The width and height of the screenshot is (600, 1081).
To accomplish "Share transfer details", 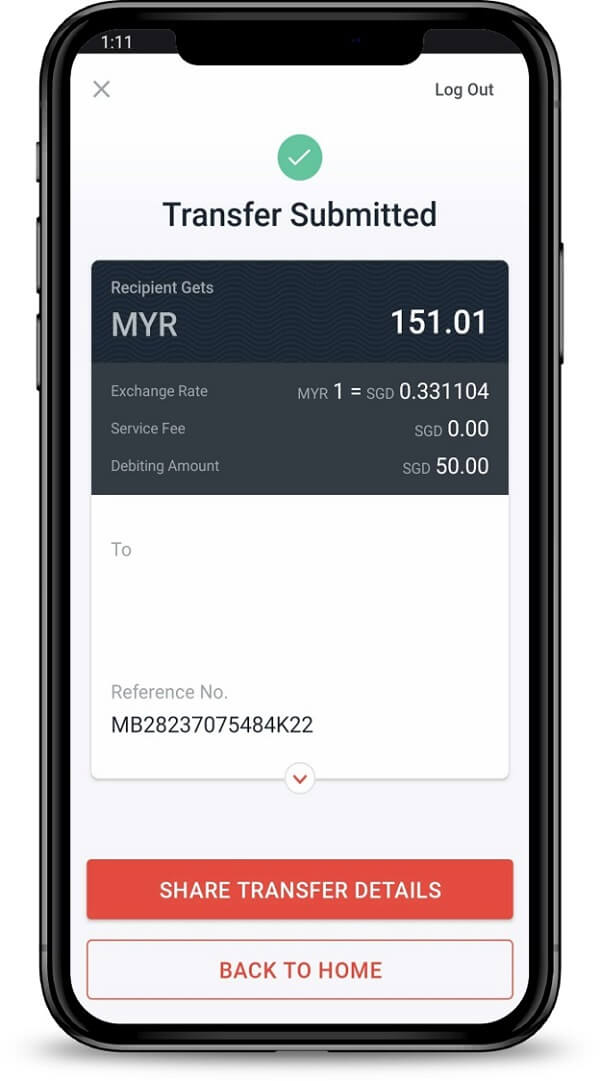I will 300,889.
